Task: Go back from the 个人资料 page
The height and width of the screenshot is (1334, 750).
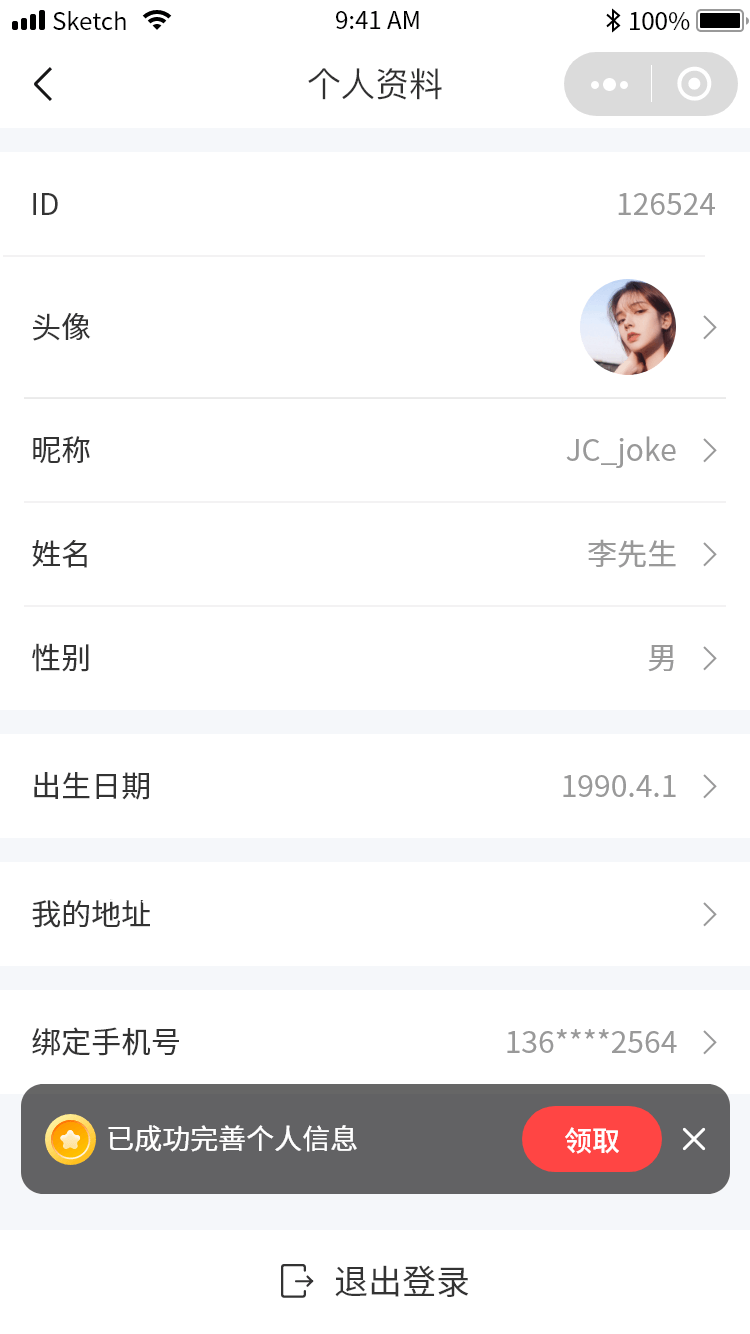Action: coord(43,85)
